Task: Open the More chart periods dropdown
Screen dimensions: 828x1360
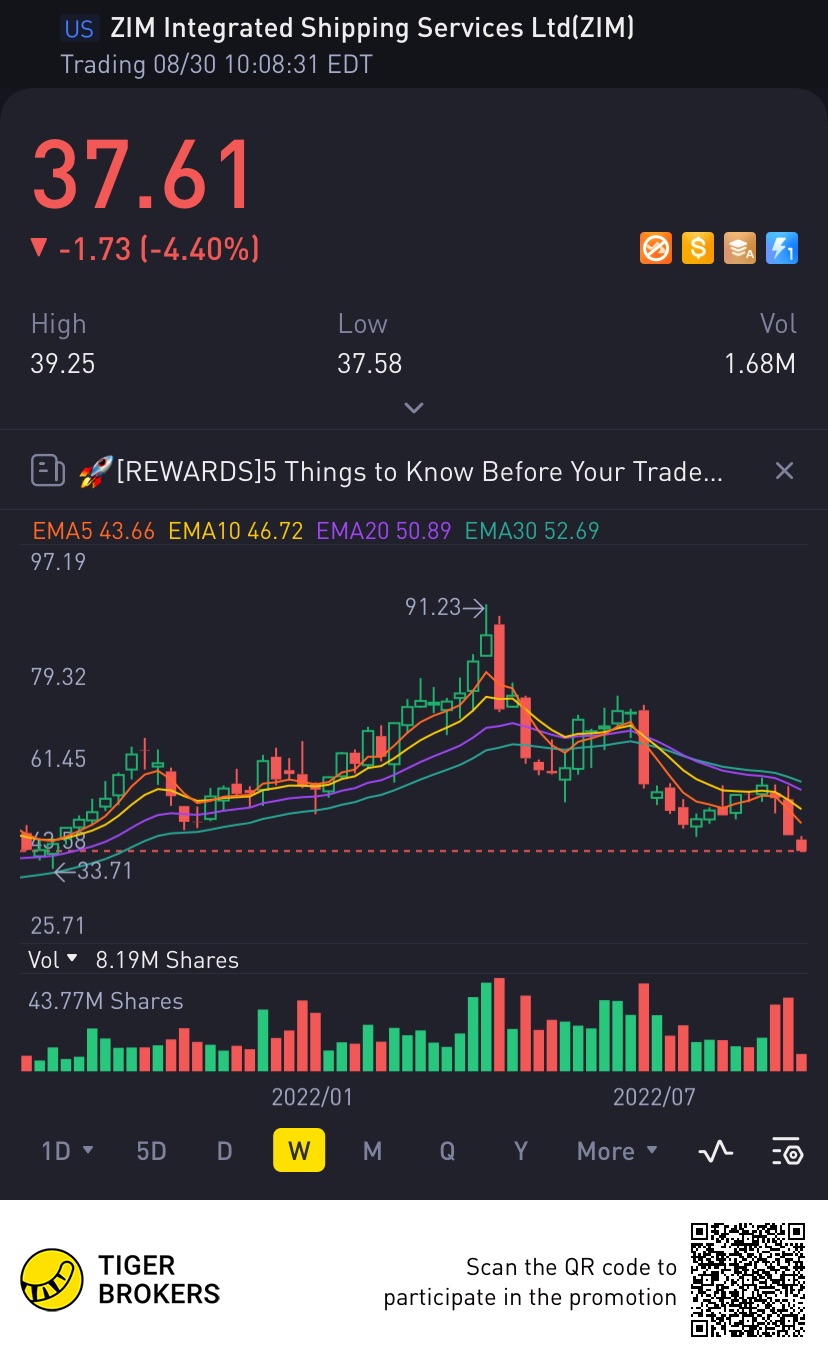Action: 617,1151
